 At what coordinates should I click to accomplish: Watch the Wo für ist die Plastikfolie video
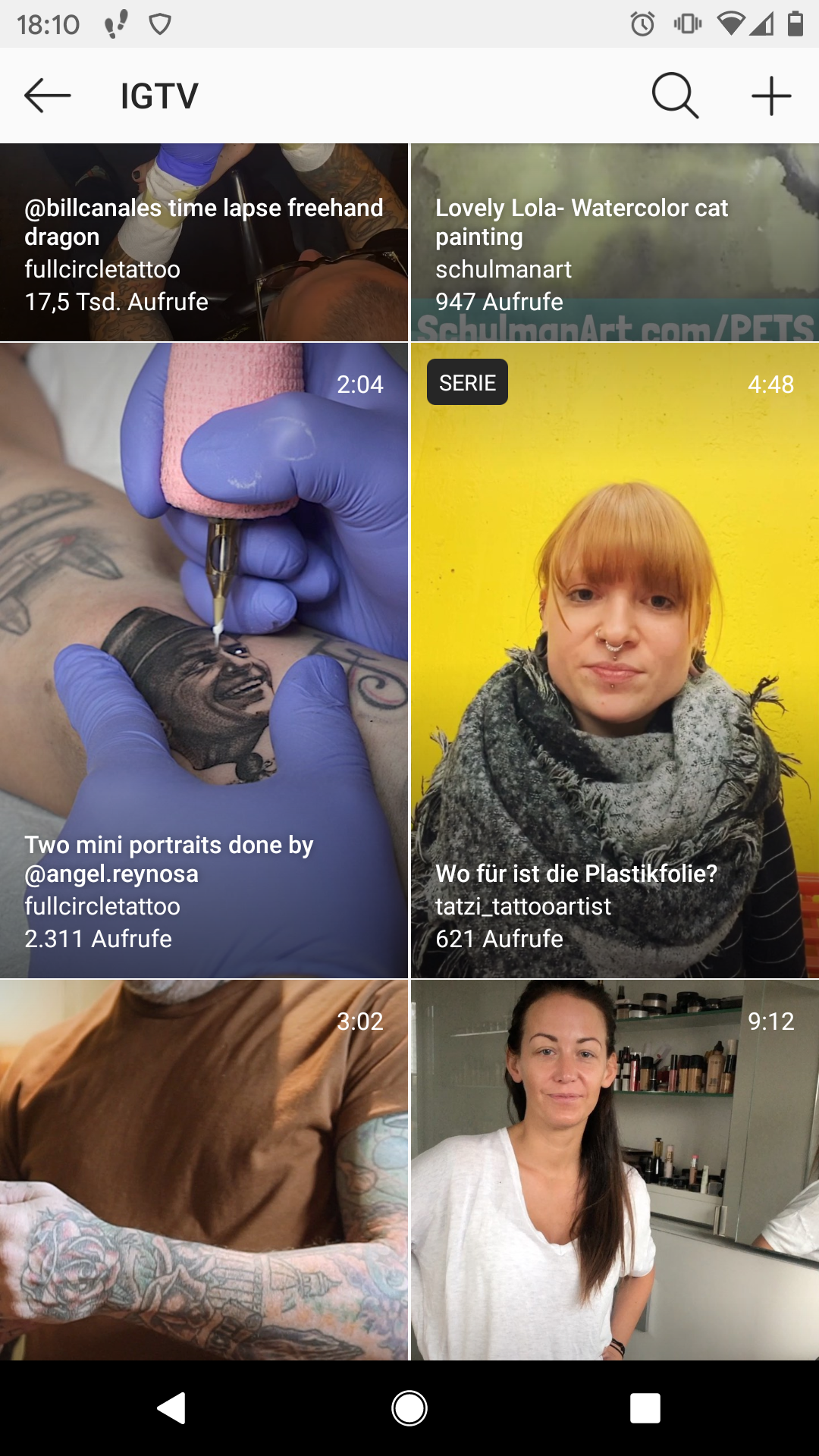coord(615,661)
